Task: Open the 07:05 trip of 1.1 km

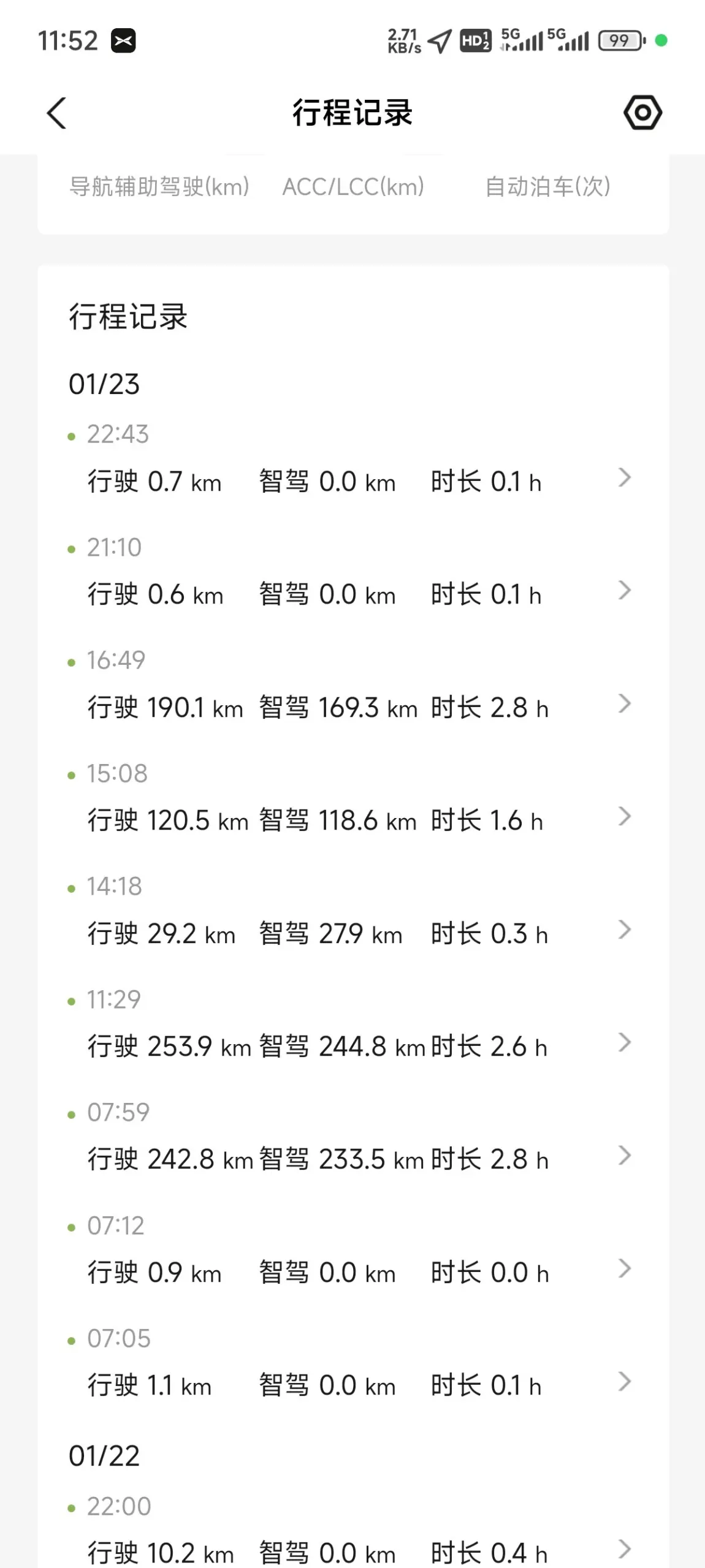Action: (353, 1364)
